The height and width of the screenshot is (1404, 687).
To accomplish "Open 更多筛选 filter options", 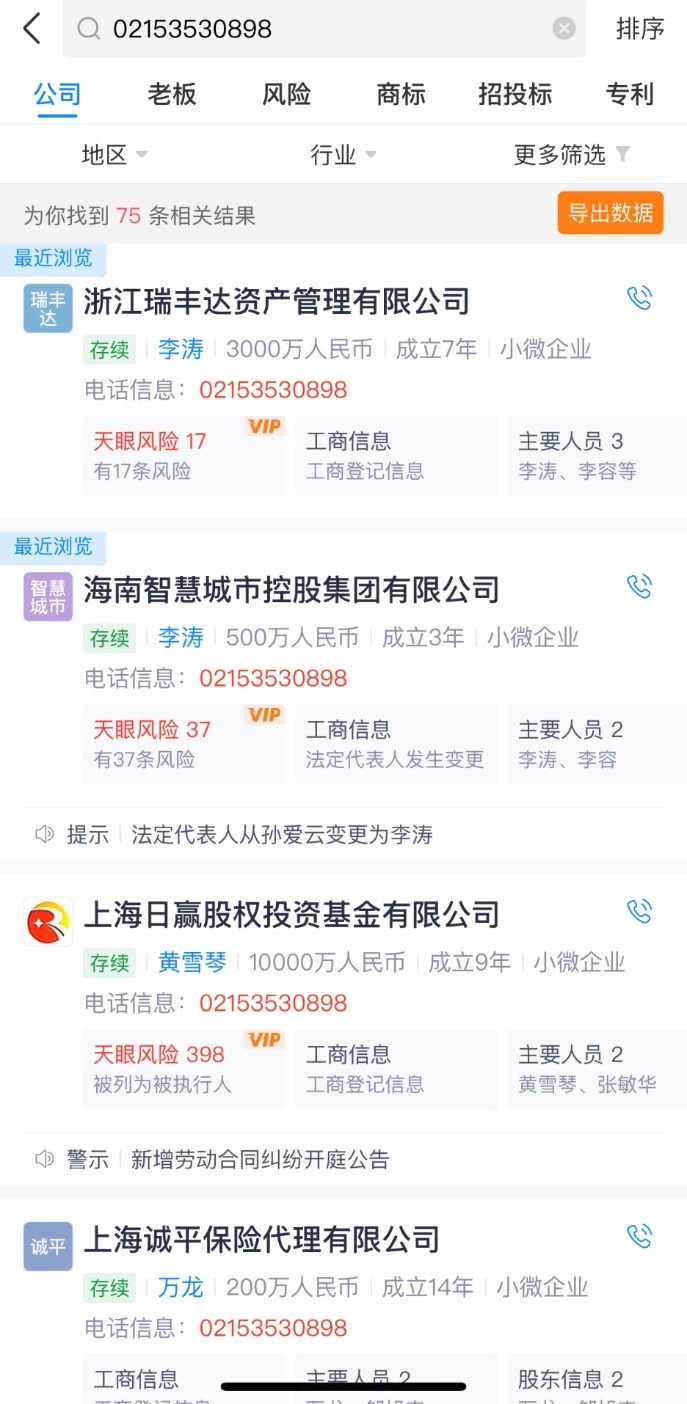I will (x=572, y=155).
